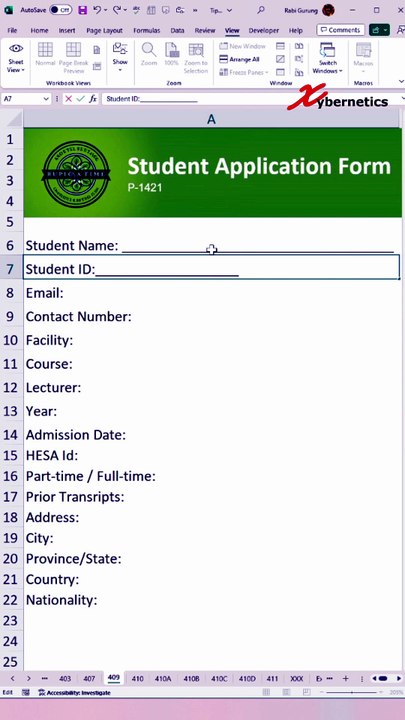Switch to sheet tab 410

(x=137, y=678)
